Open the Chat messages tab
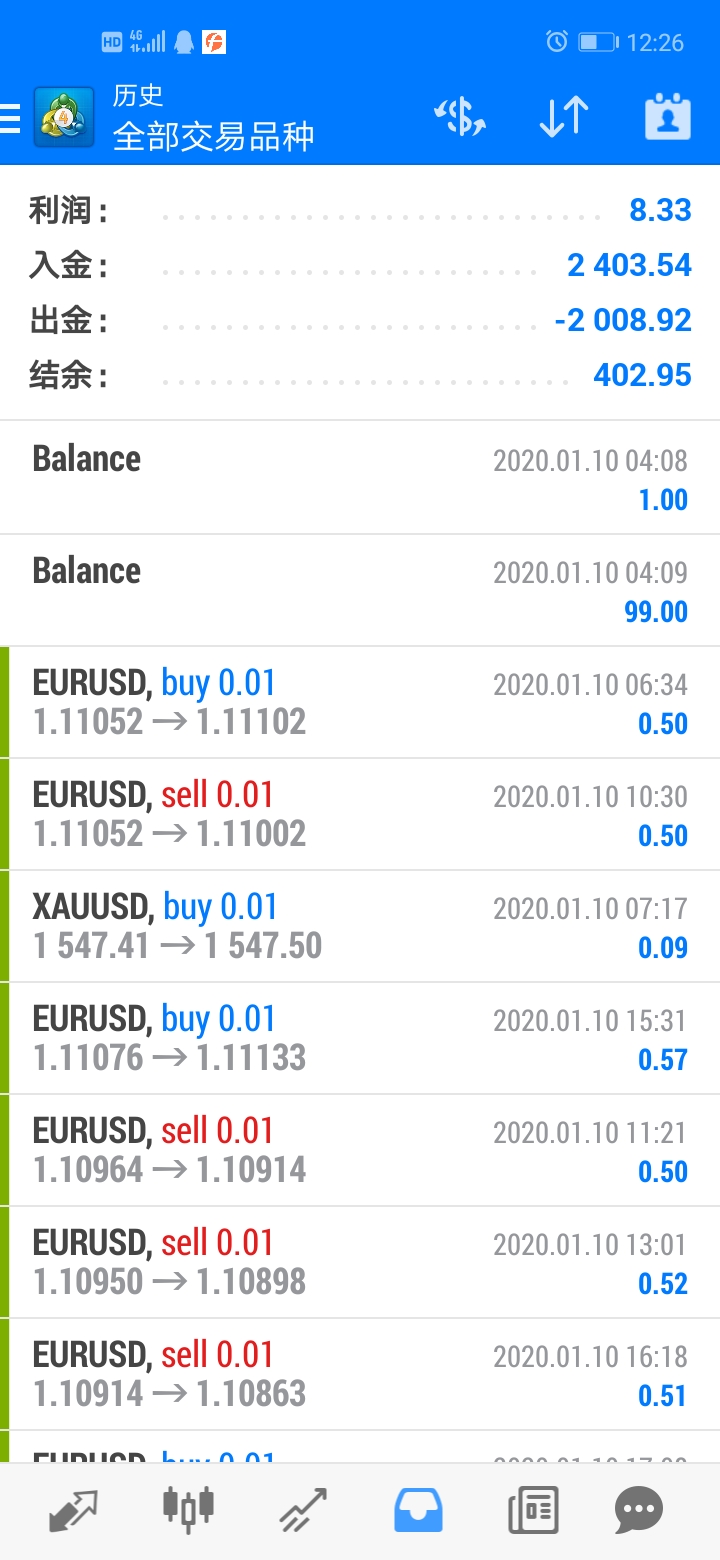The width and height of the screenshot is (720, 1560). [639, 1510]
